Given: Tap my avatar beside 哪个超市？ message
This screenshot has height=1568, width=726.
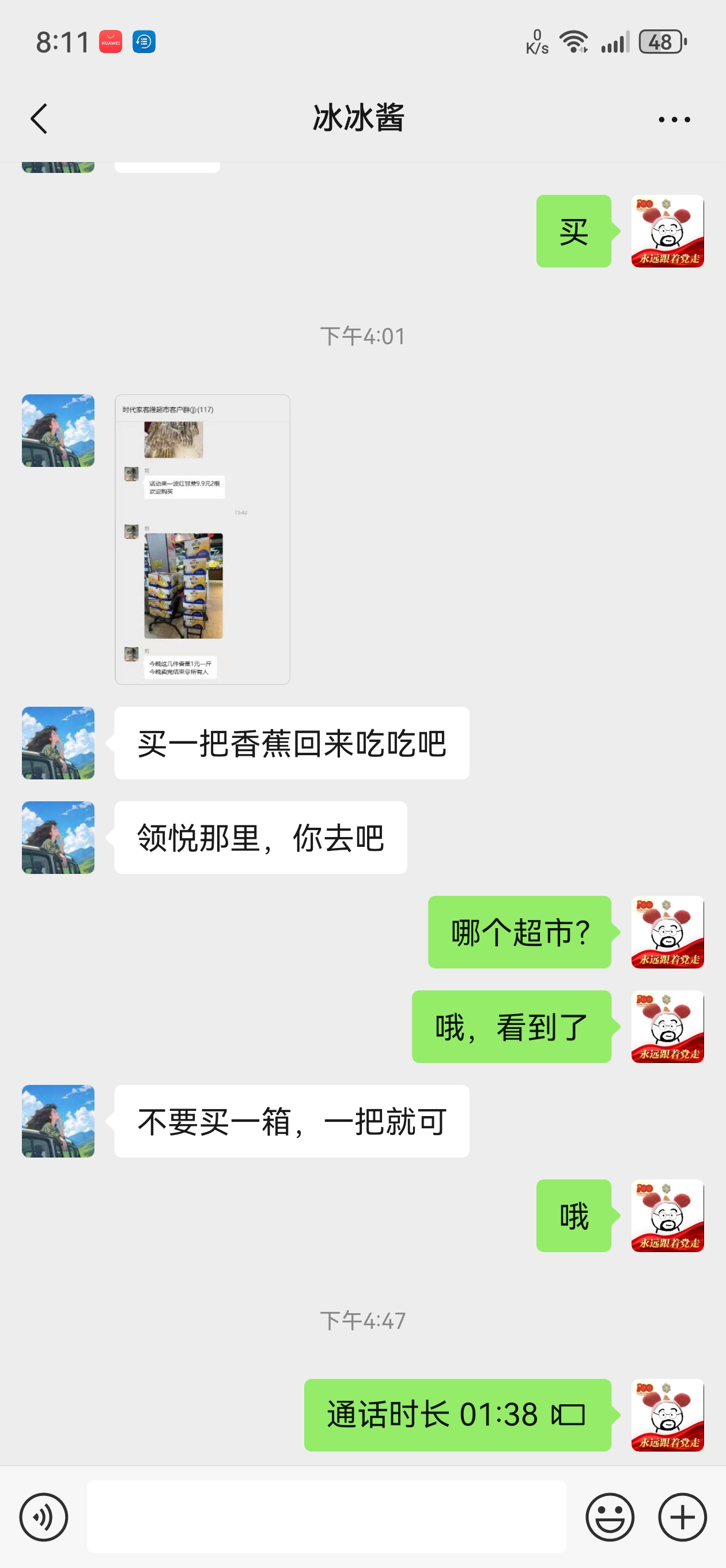Looking at the screenshot, I should click(x=667, y=932).
